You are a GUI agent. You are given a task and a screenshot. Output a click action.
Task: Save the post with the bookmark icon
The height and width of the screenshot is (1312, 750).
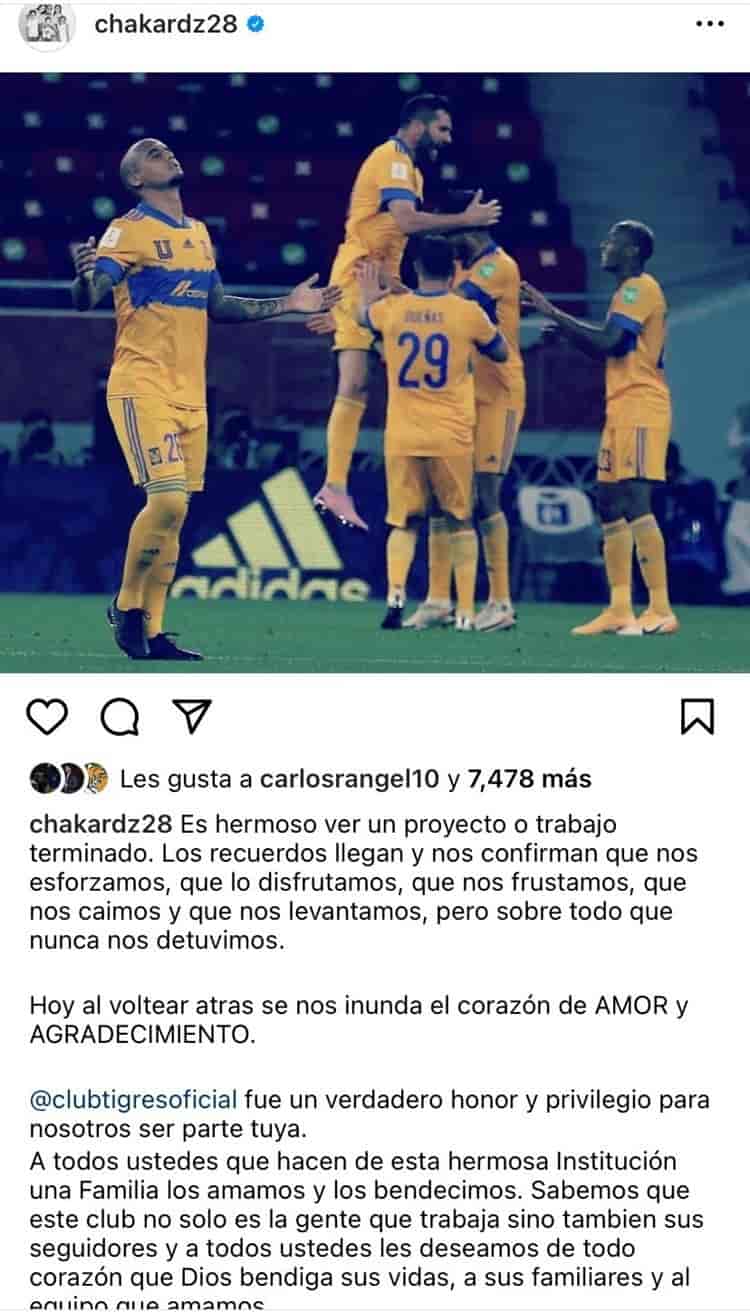(x=697, y=716)
